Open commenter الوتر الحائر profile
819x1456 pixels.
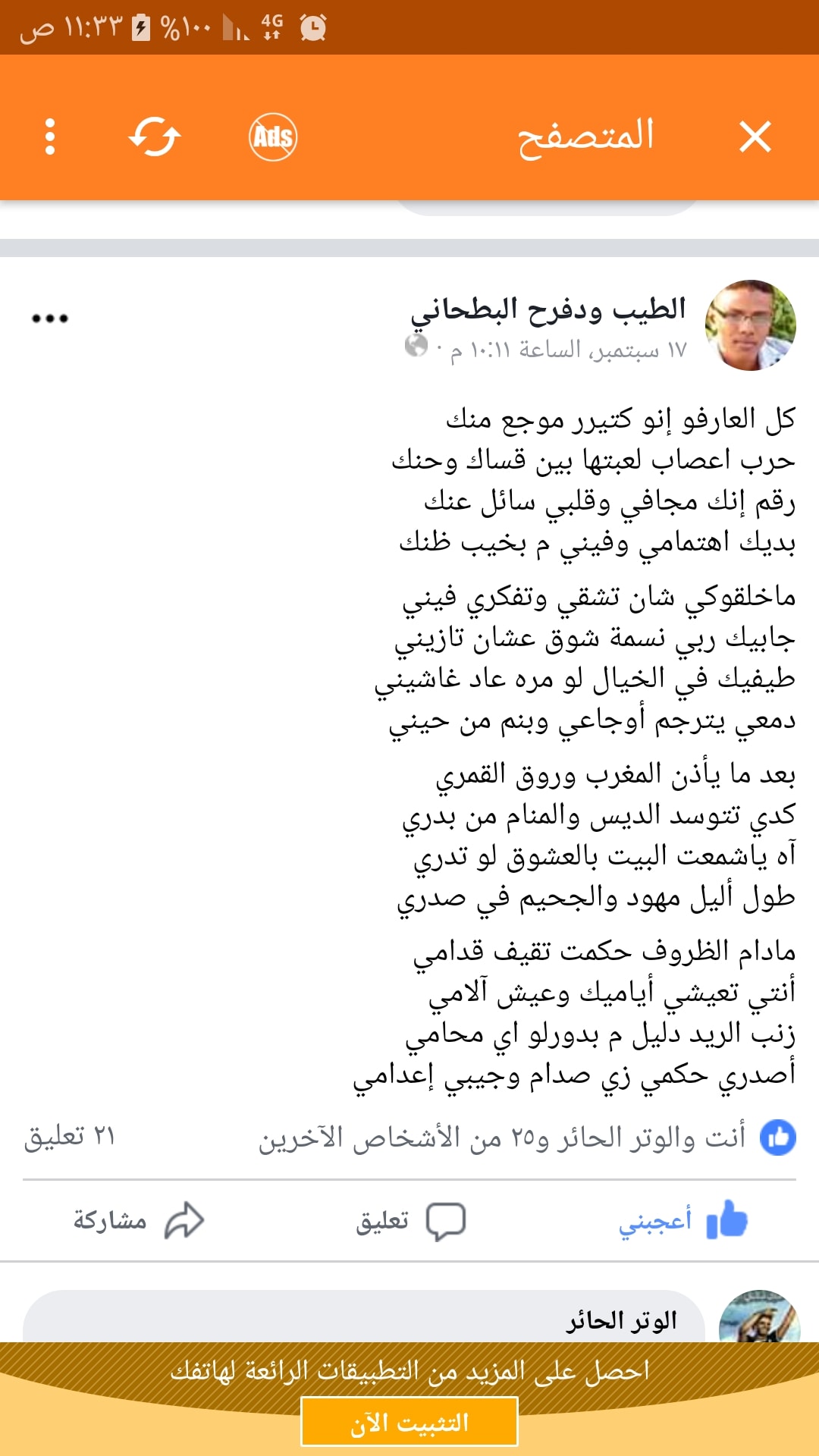(621, 1321)
